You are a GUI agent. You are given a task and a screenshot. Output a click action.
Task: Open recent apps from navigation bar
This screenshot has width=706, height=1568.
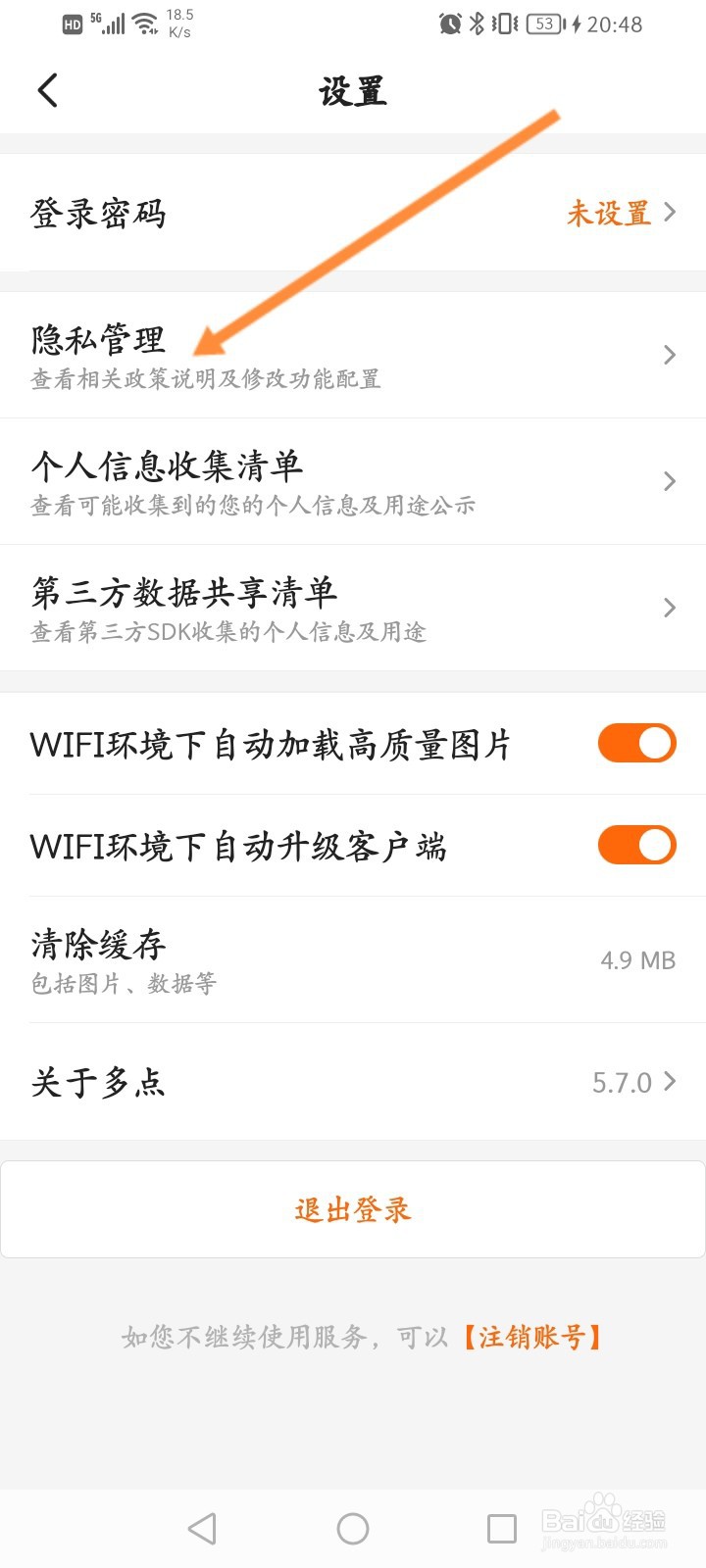point(502,1528)
